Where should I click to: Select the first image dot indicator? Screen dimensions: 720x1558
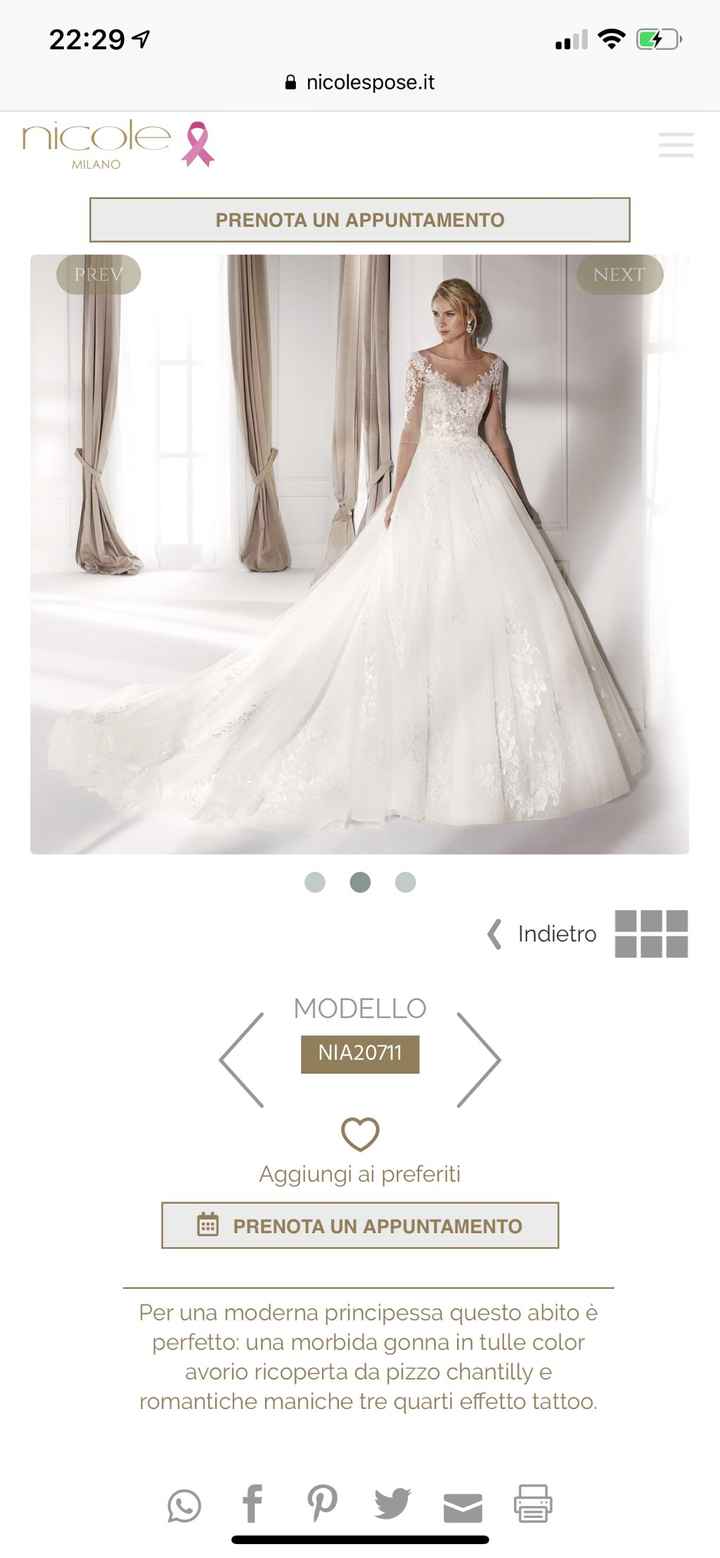click(315, 882)
